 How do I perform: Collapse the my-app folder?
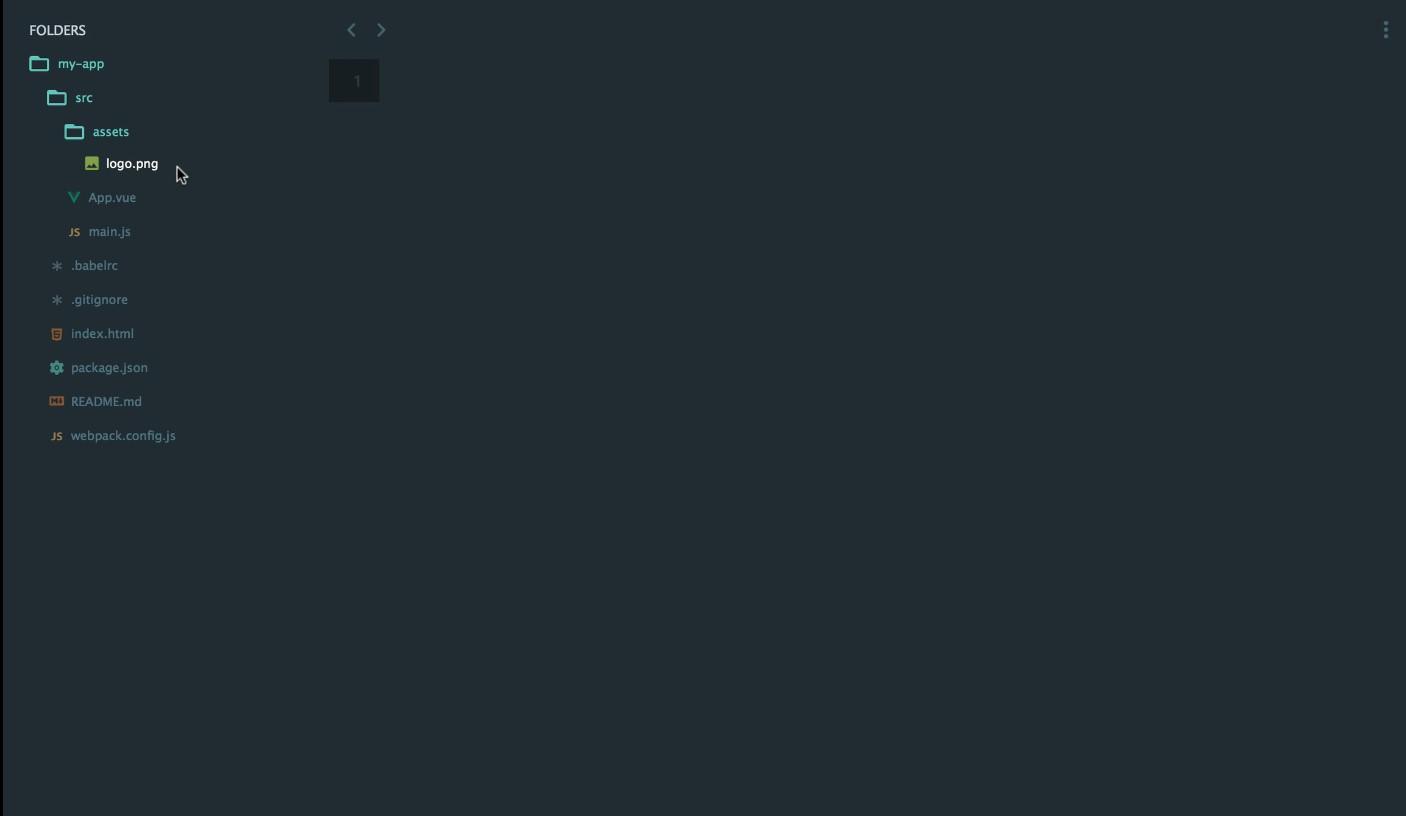[x=80, y=64]
